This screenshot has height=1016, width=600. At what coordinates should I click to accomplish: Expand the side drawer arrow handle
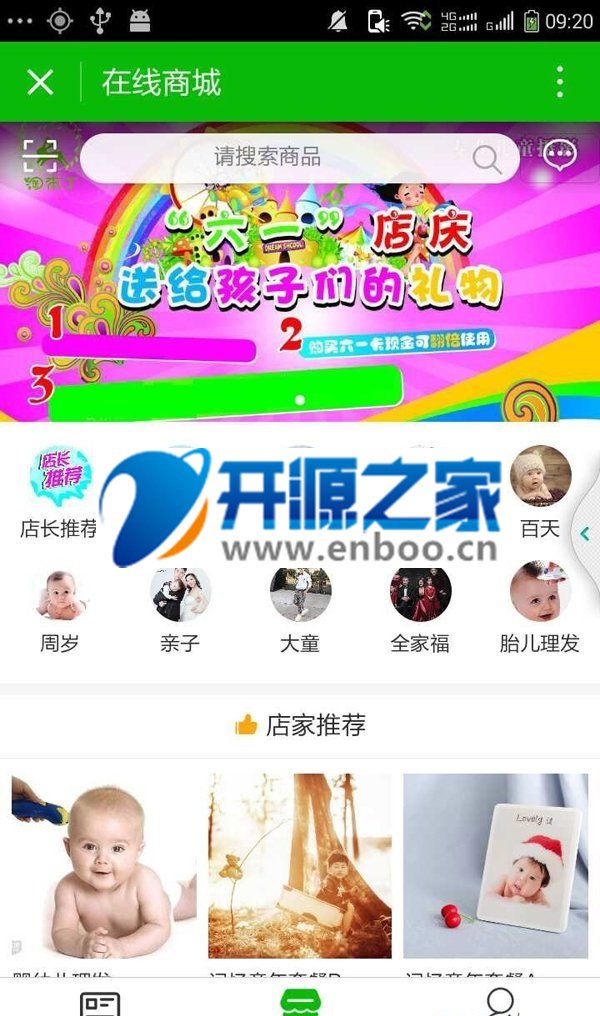tap(586, 534)
